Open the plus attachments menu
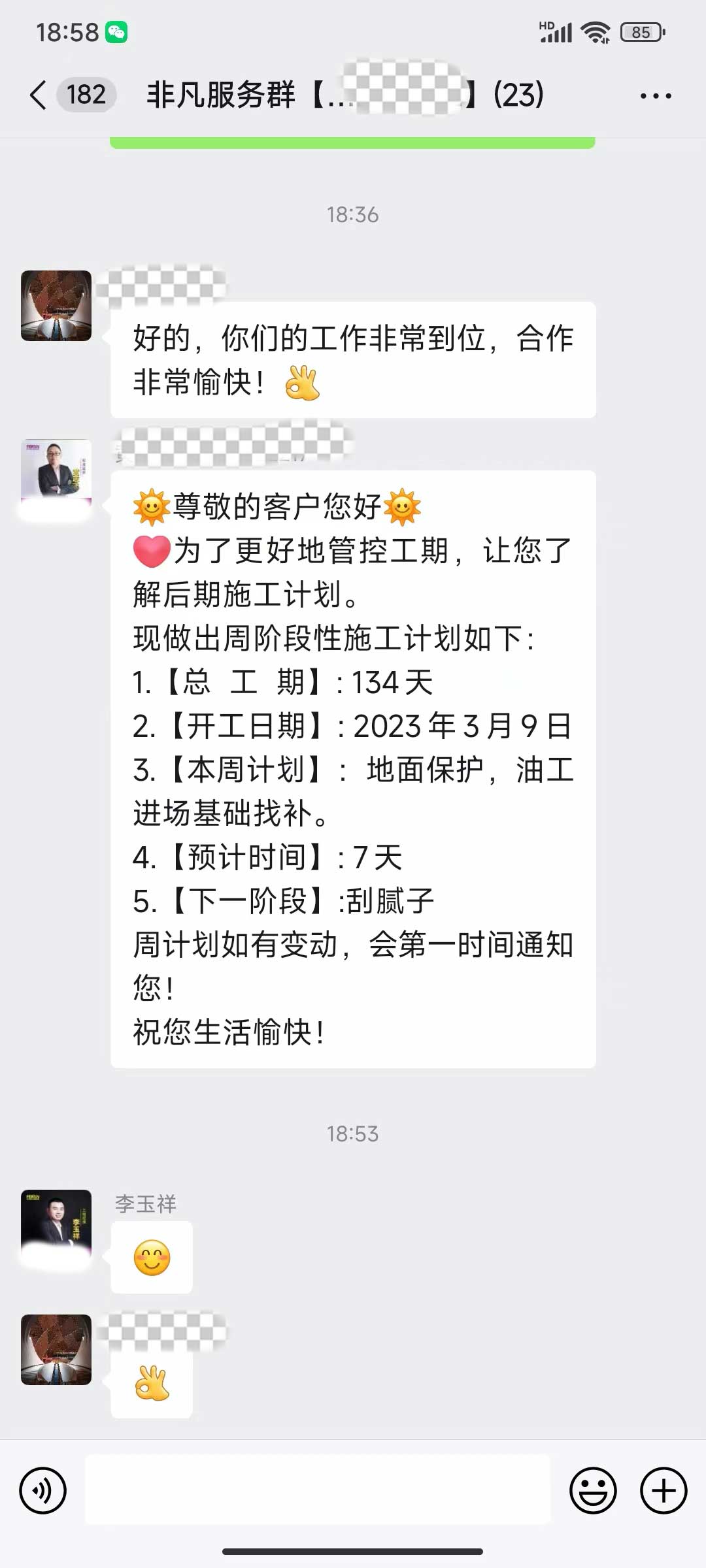The width and height of the screenshot is (706, 1568). 663,1491
